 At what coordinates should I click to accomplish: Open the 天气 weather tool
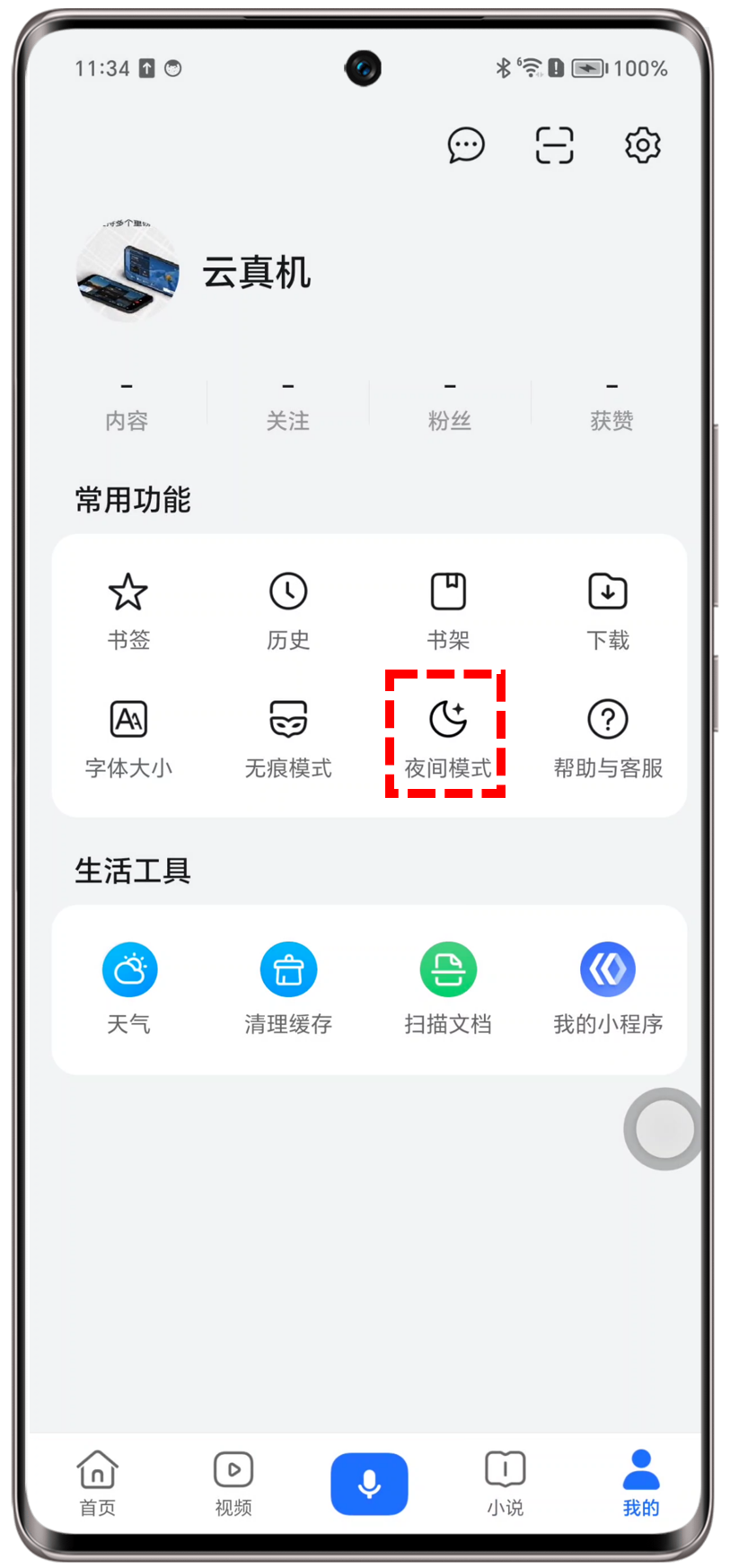pos(129,986)
